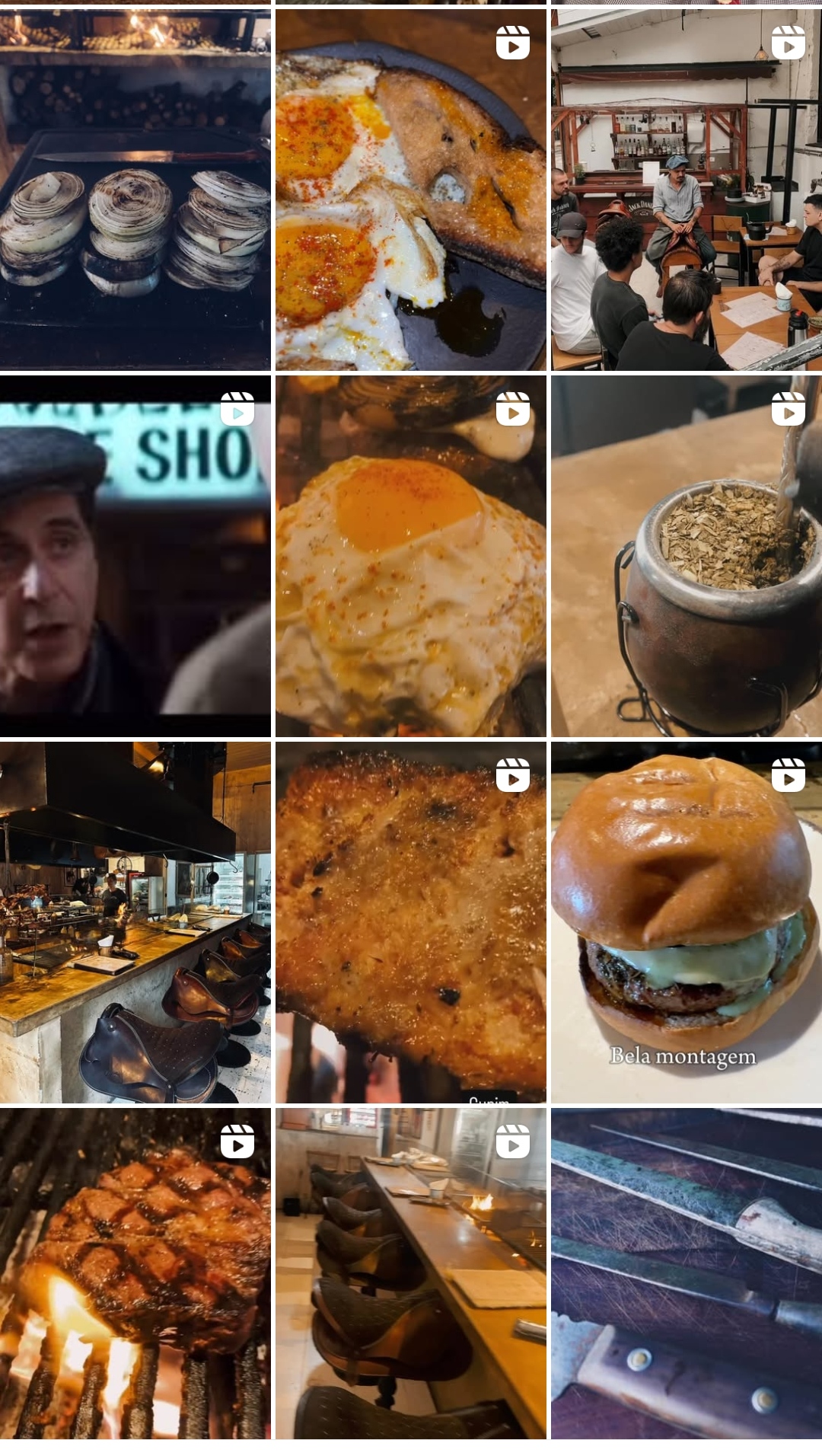Play the 'Bela montagem' burger reel
Viewport: 822px width, 1456px height.
tap(686, 921)
